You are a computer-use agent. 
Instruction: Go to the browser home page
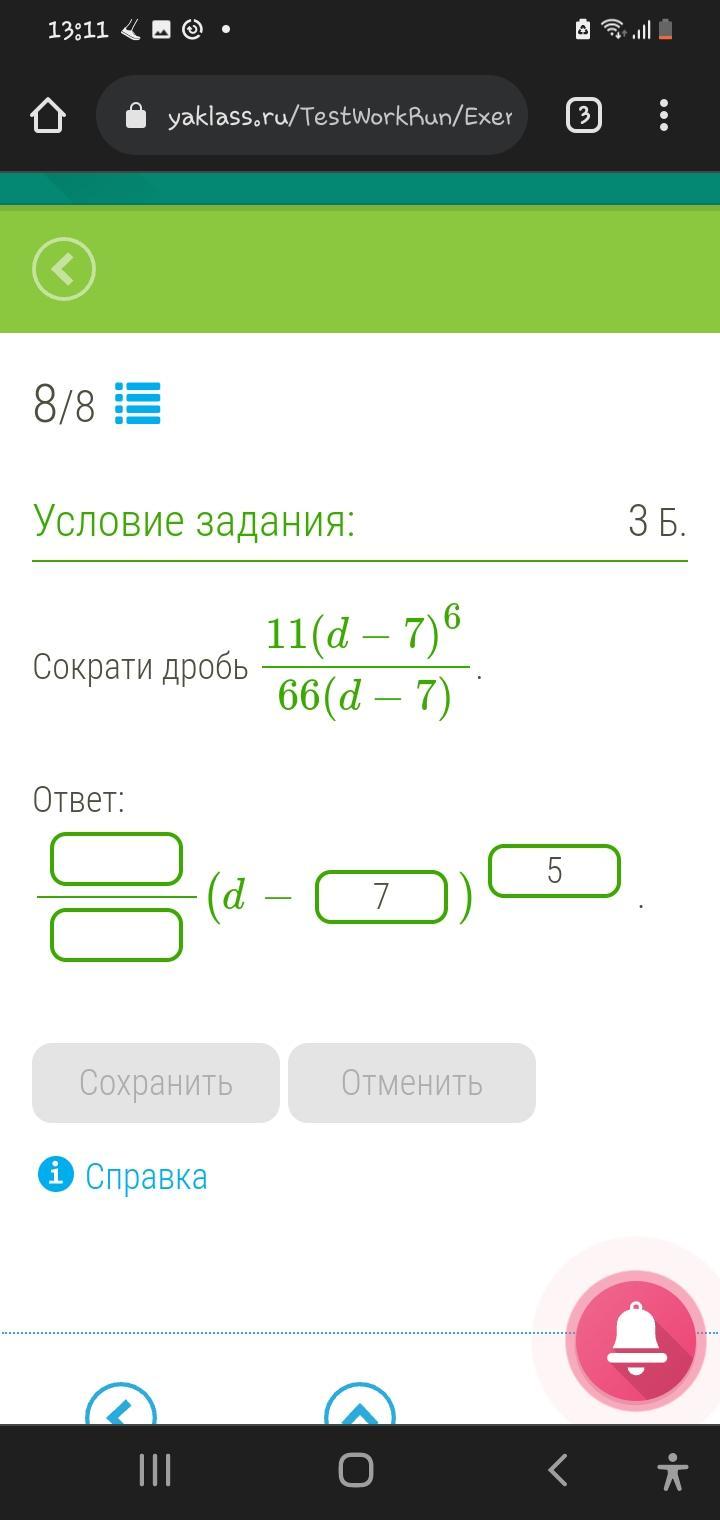tap(48, 116)
